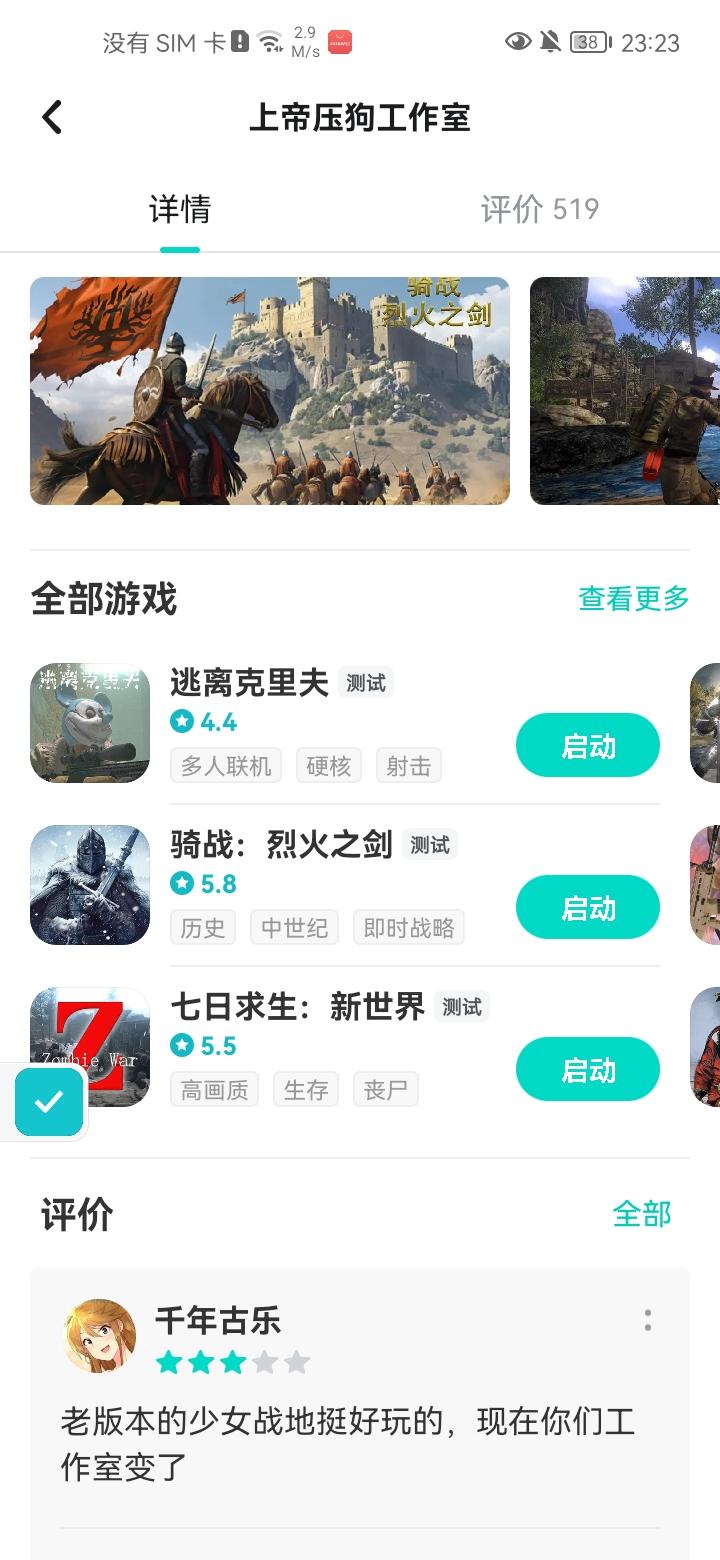Viewport: 720px width, 1560px height.
Task: Open the castle battle screenshot thumbnail
Action: (x=270, y=391)
